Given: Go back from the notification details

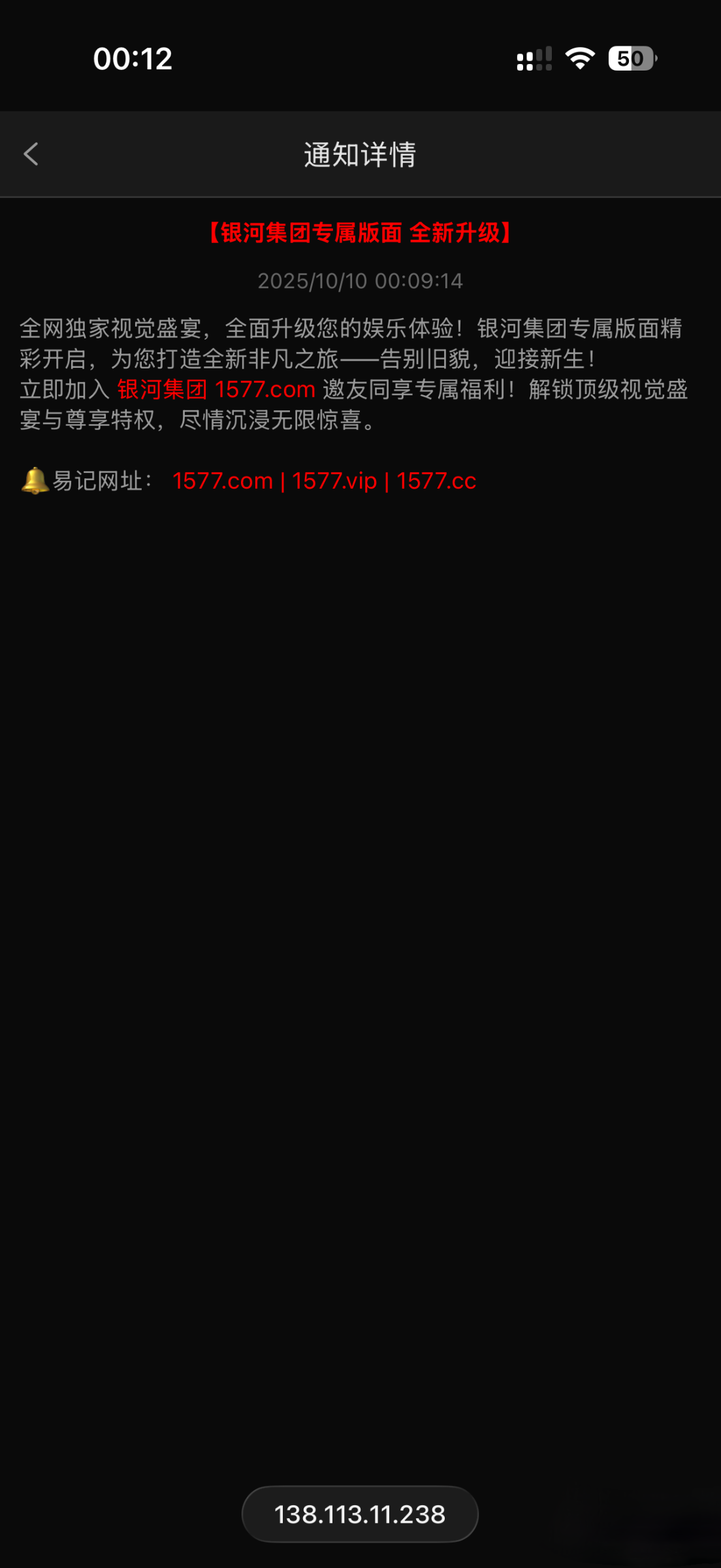Looking at the screenshot, I should (31, 154).
